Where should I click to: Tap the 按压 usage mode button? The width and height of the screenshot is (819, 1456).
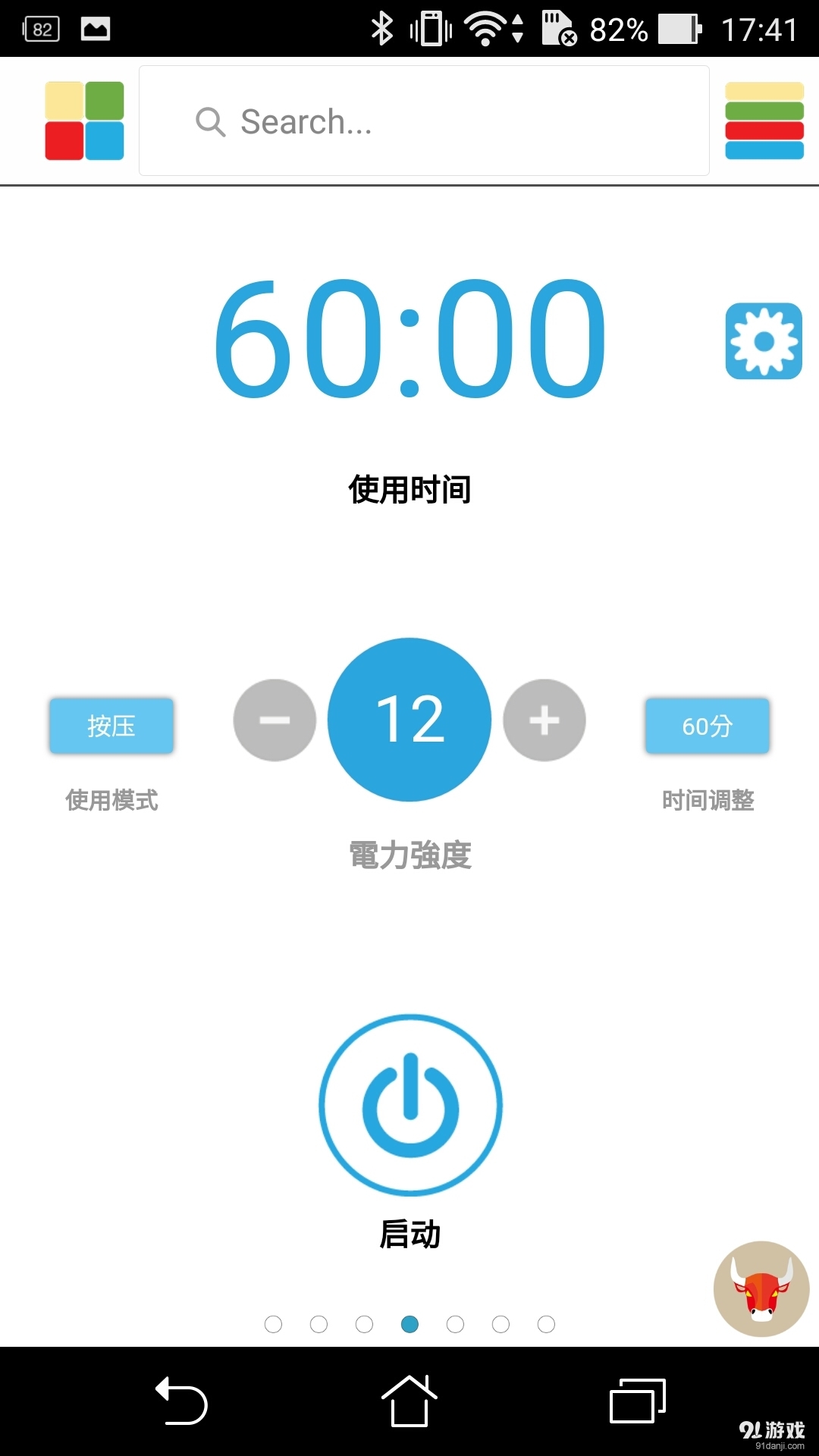pos(111,726)
